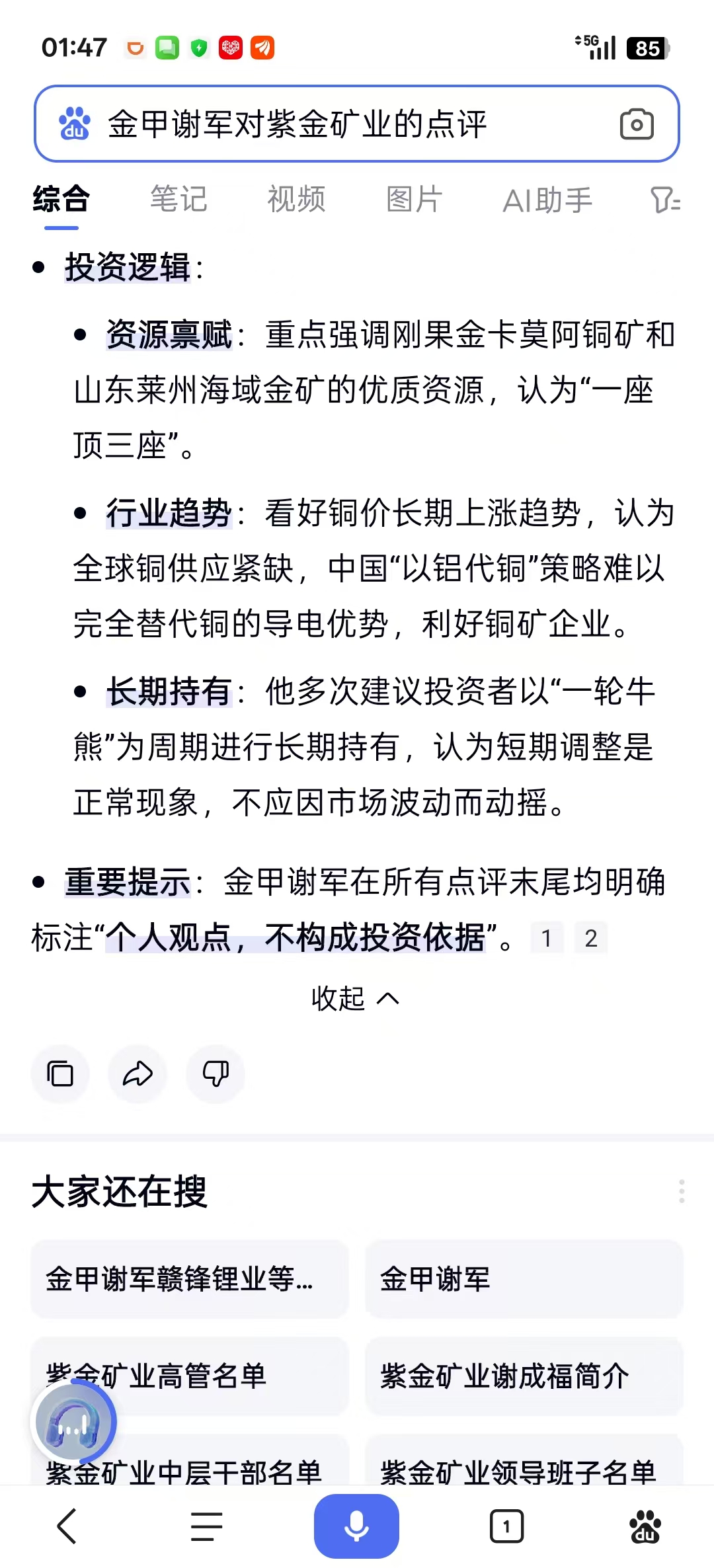Image resolution: width=714 pixels, height=1568 pixels.
Task: Open the AI助手 tab
Action: pos(547,200)
